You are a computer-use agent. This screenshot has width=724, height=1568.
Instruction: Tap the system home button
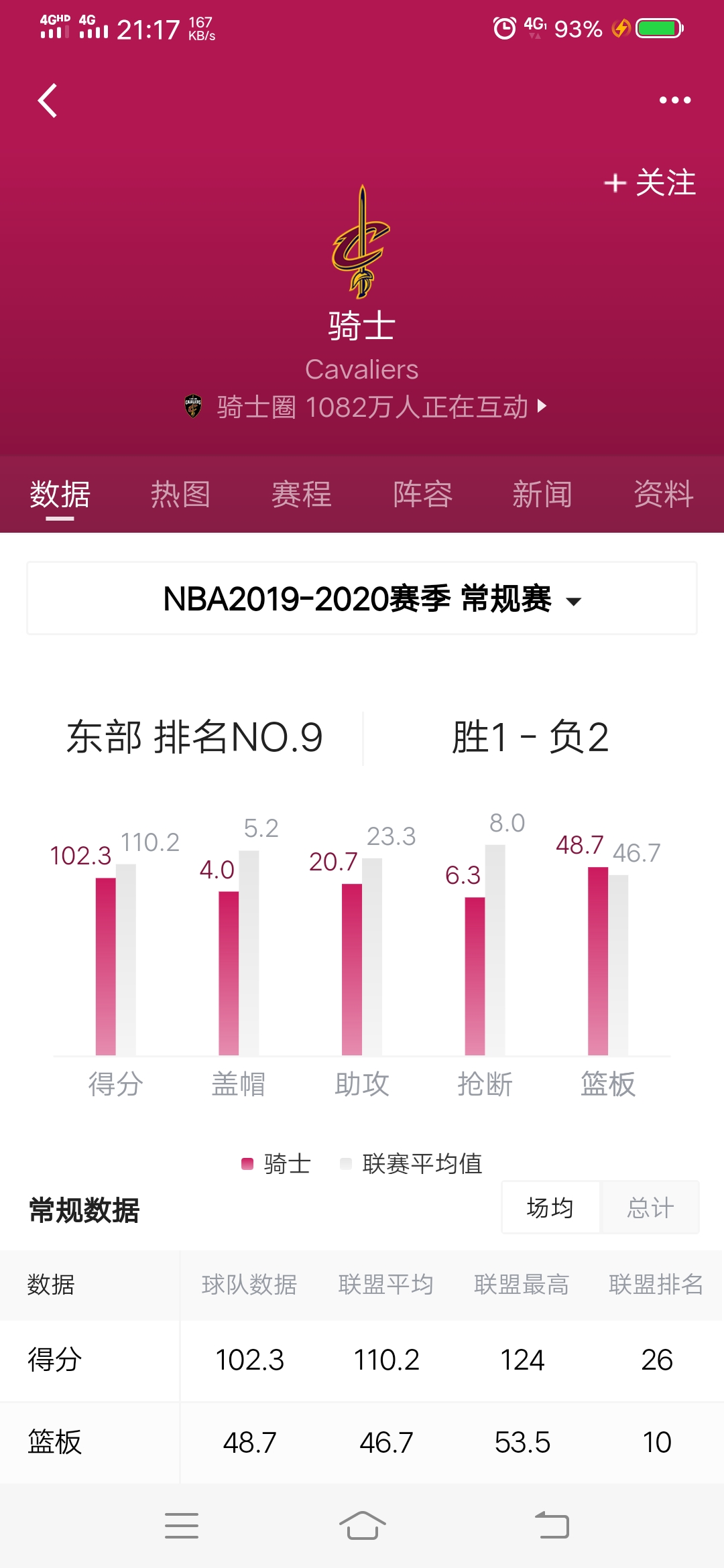[362, 1526]
